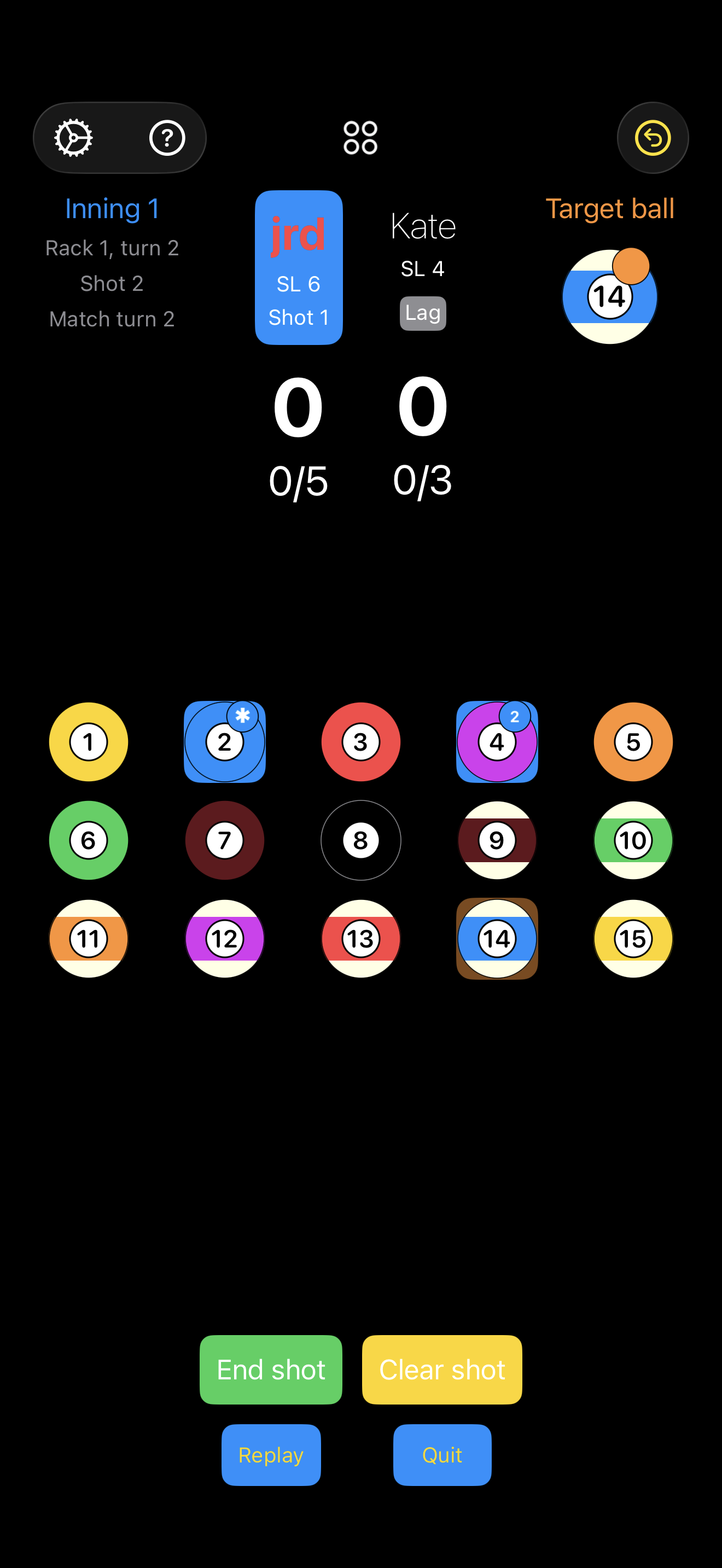The image size is (722, 1568).
Task: End the current shot
Action: [271, 1370]
